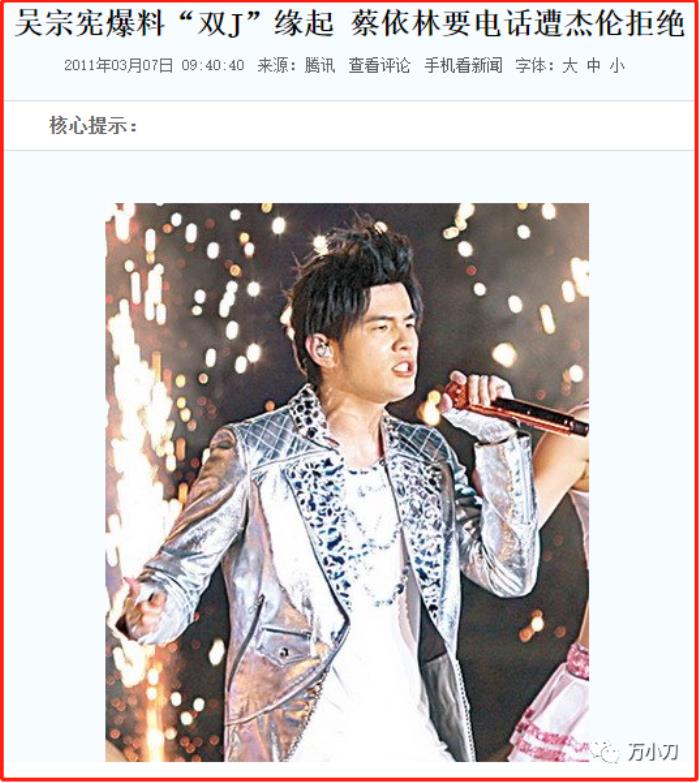Open the 手机看新闻 link

pyautogui.click(x=463, y=66)
